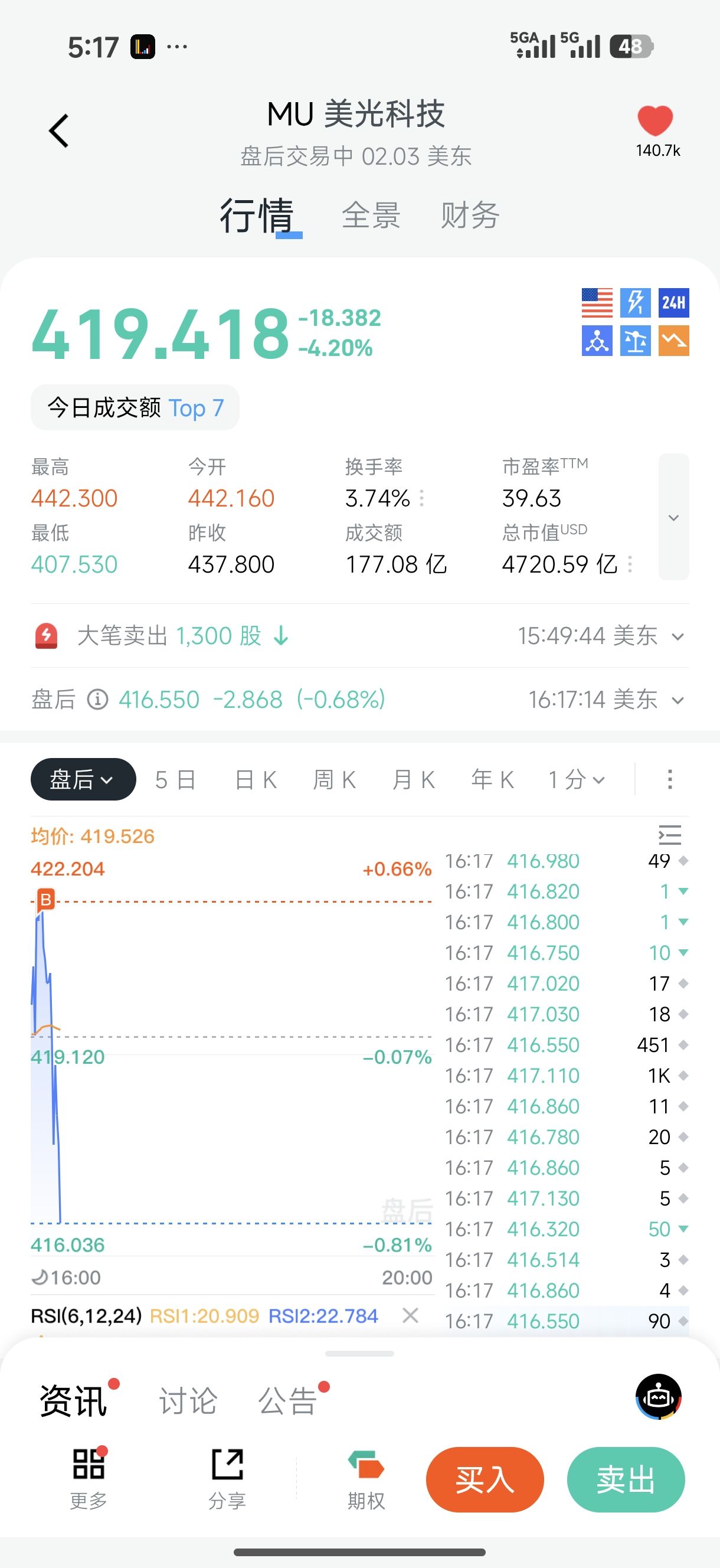720x1568 pixels.
Task: Expand the 盘后 416.550 quote row
Action: pyautogui.click(x=678, y=701)
